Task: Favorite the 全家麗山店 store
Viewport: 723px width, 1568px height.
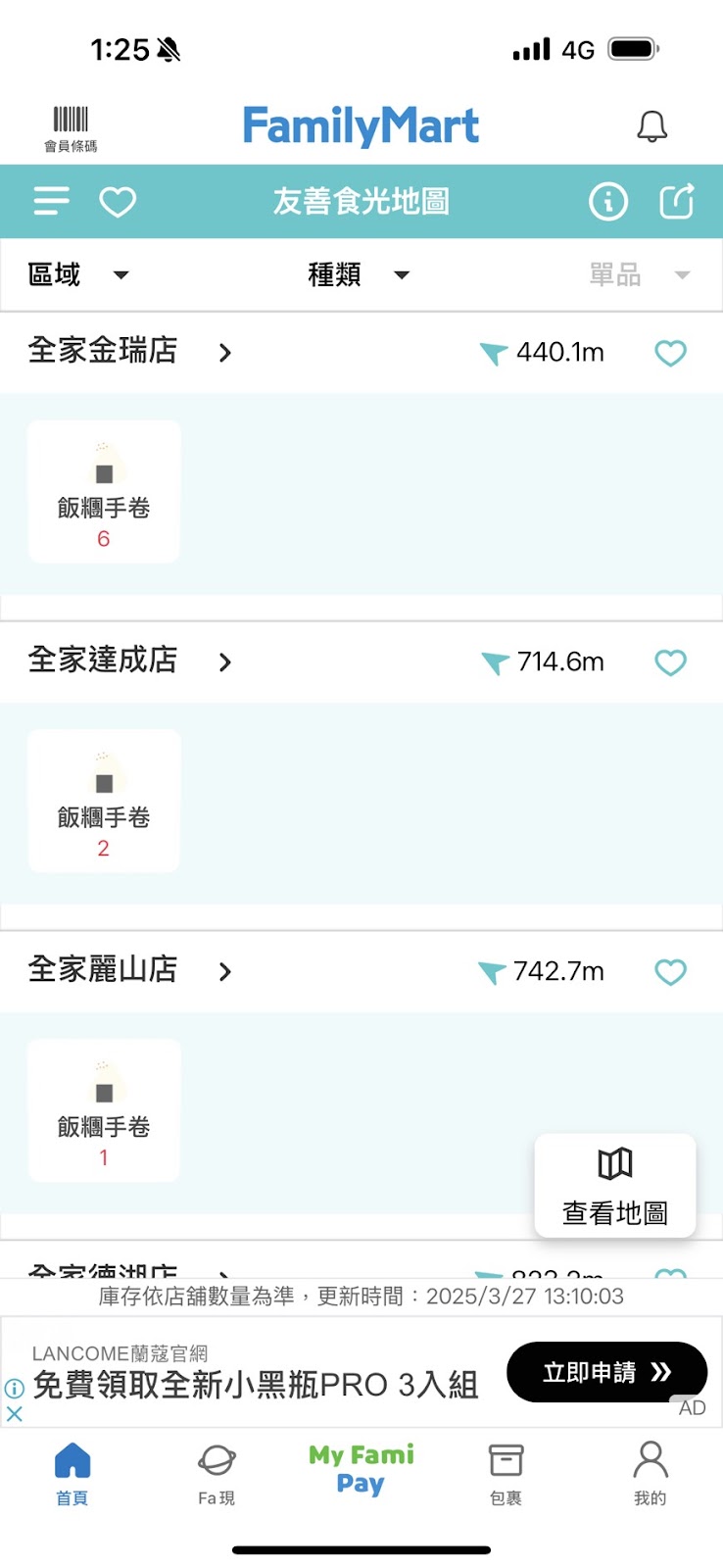Action: pos(670,972)
